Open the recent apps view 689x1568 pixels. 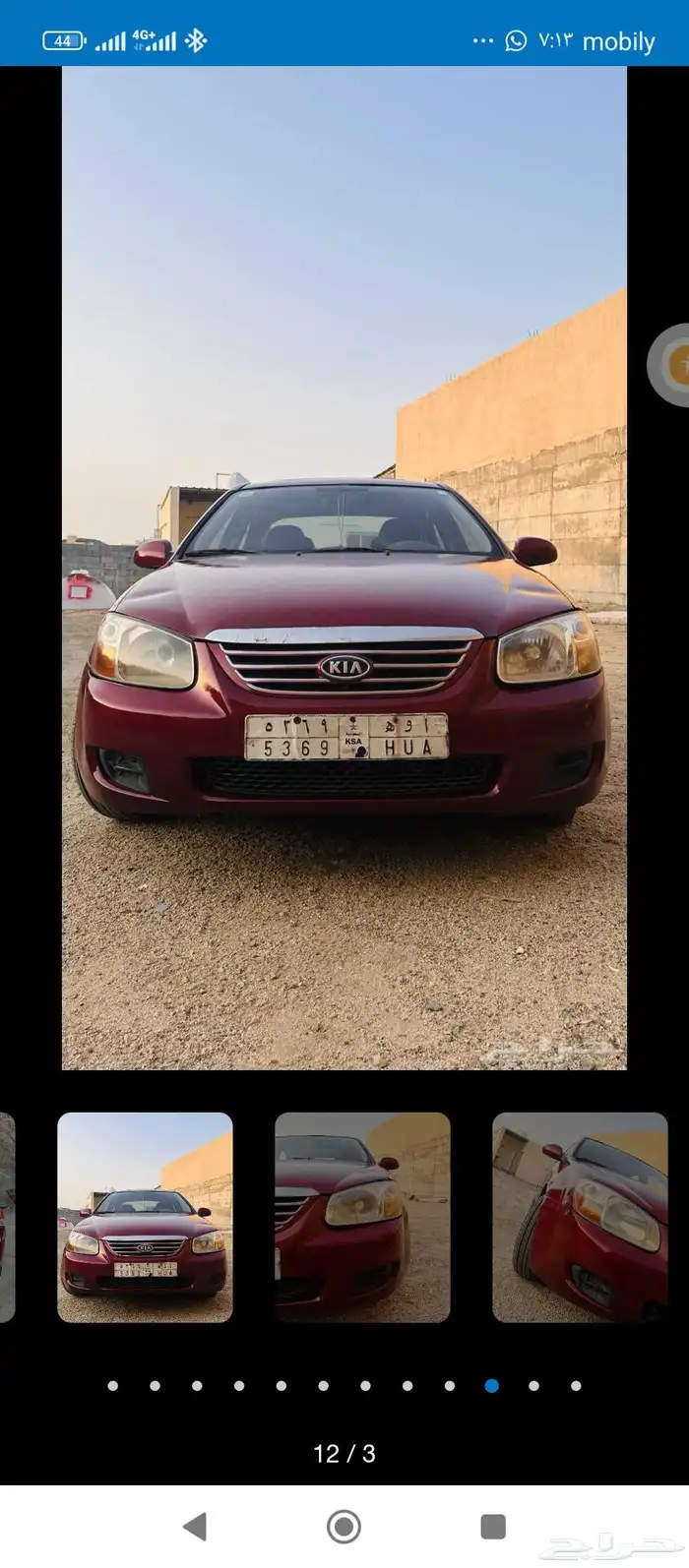click(493, 1526)
